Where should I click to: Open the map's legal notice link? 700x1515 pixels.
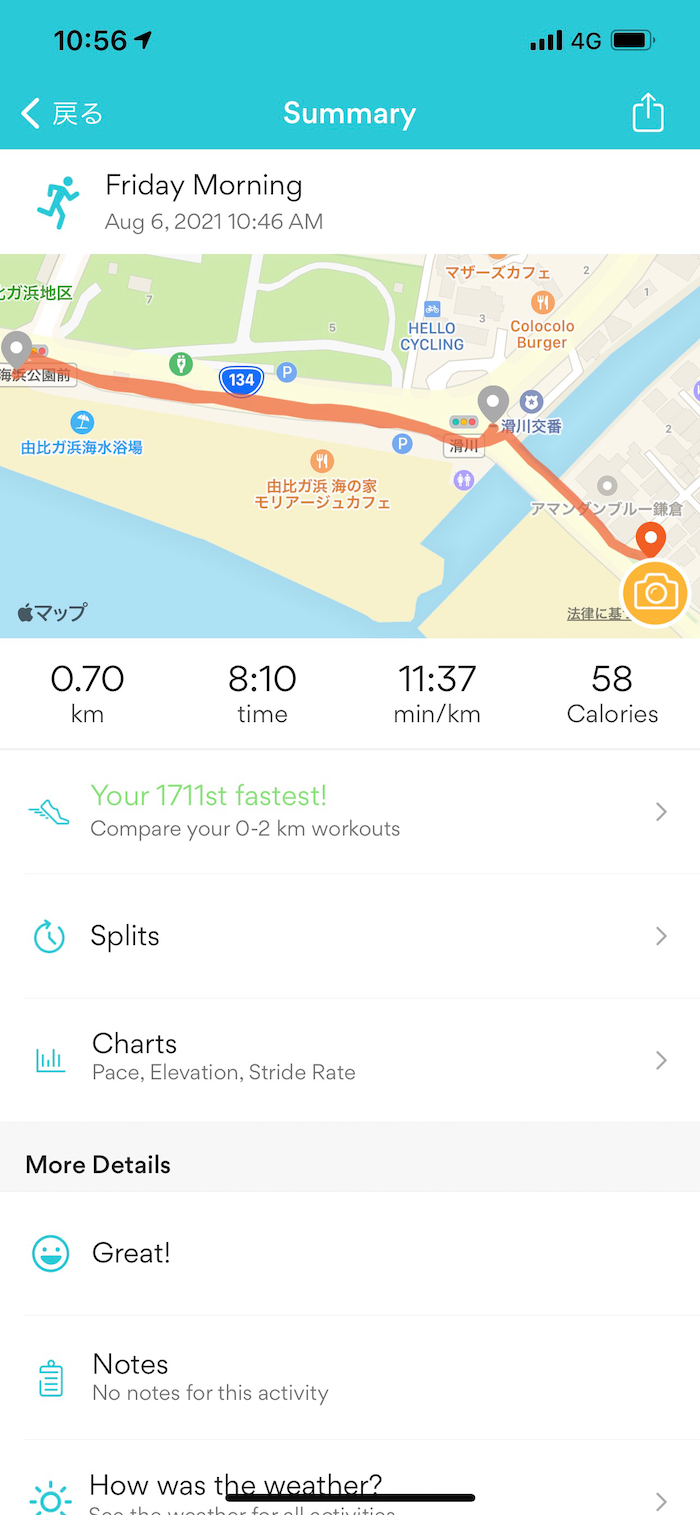(594, 614)
